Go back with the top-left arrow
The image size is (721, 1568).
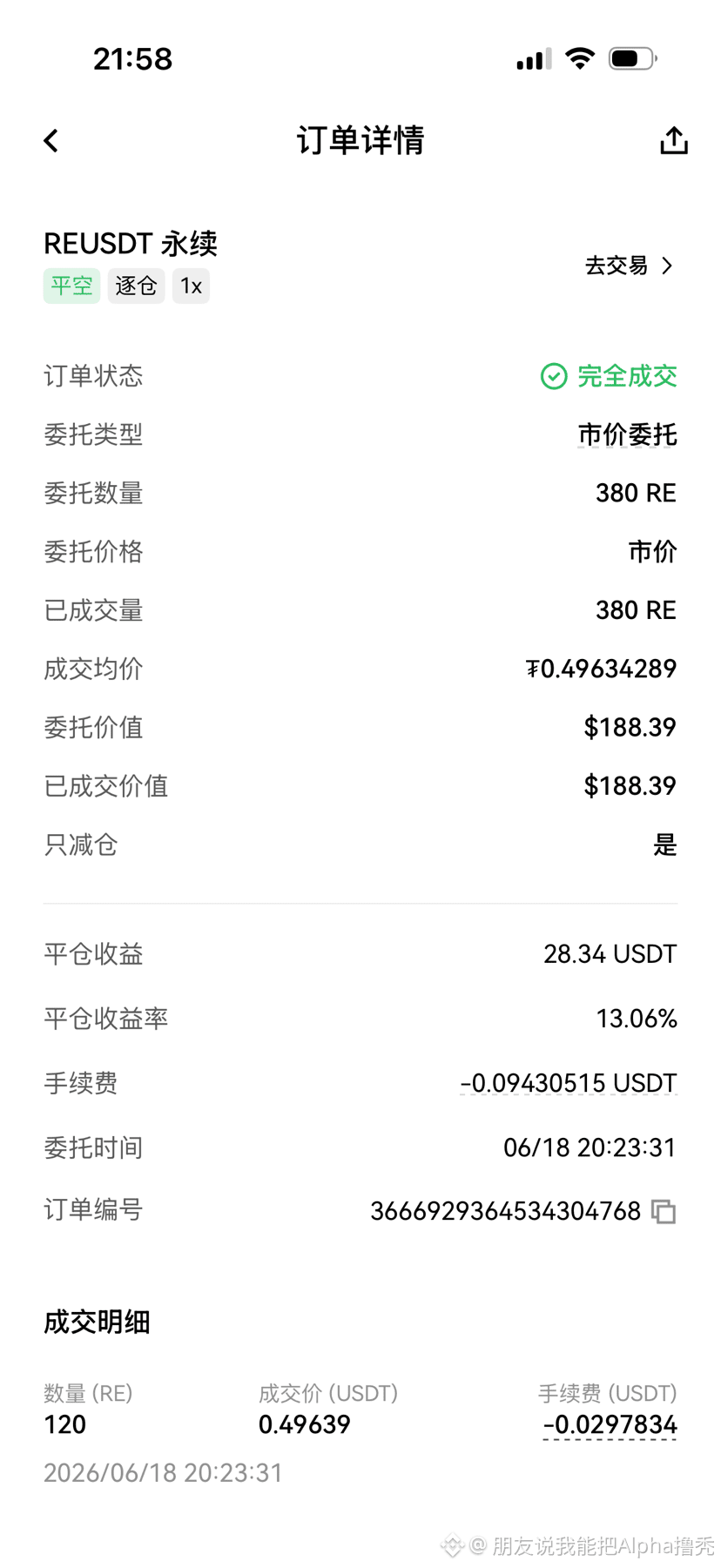tap(51, 141)
